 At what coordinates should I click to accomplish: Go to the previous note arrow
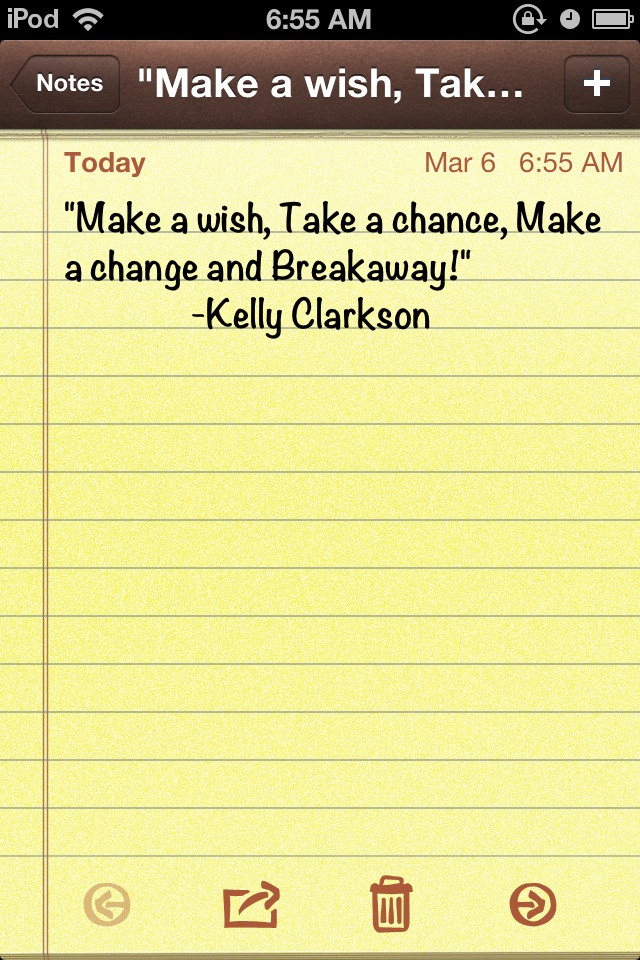pos(107,905)
